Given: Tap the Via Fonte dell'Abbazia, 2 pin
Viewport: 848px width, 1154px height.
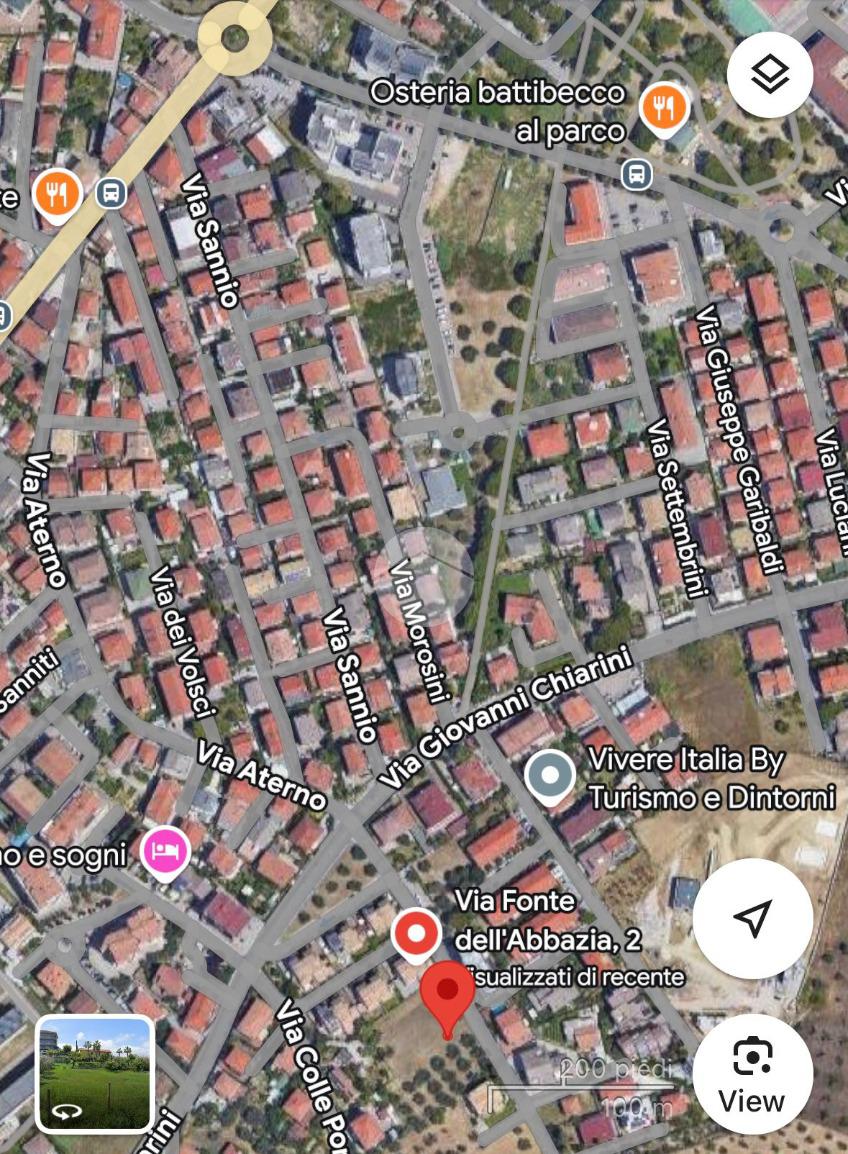Looking at the screenshot, I should tap(415, 935).
